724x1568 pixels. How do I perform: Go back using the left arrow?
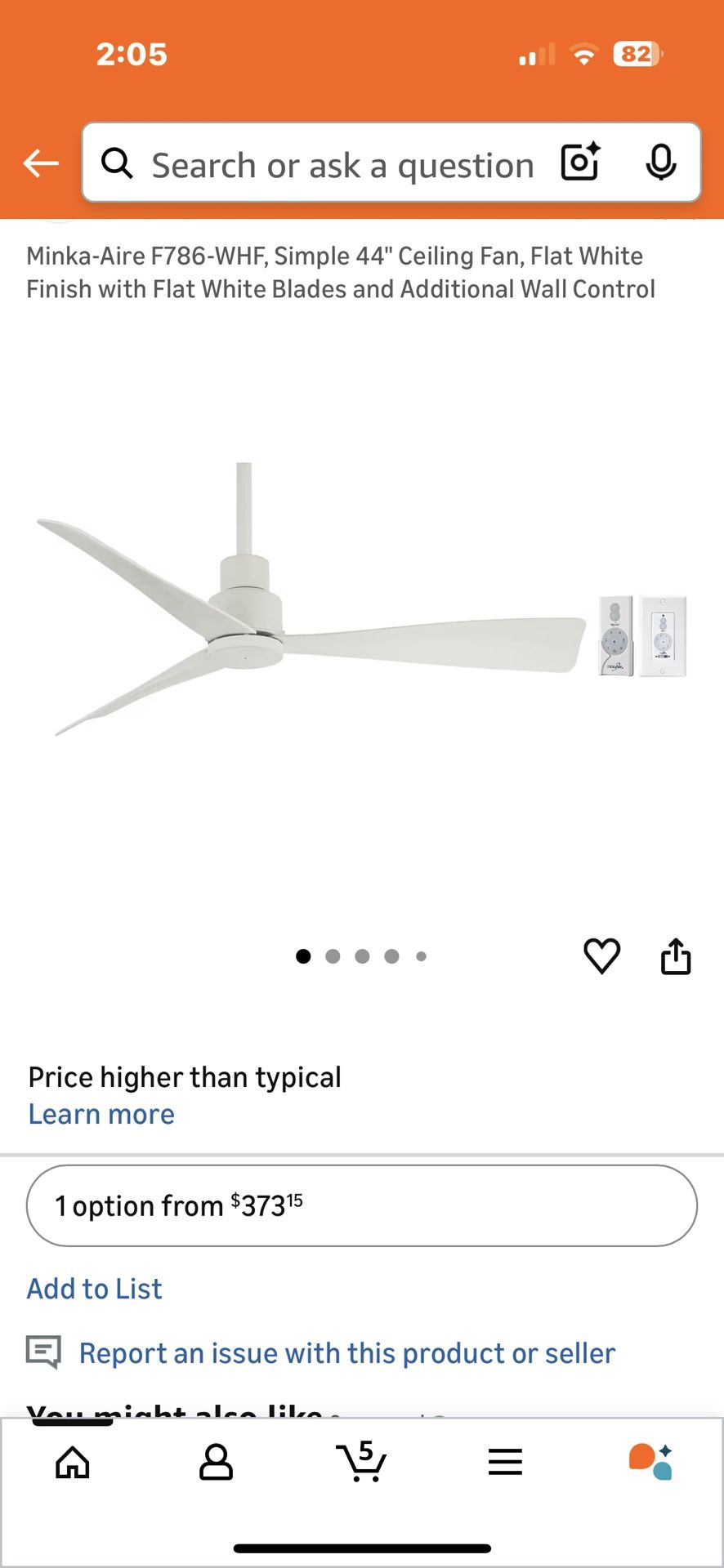coord(39,163)
